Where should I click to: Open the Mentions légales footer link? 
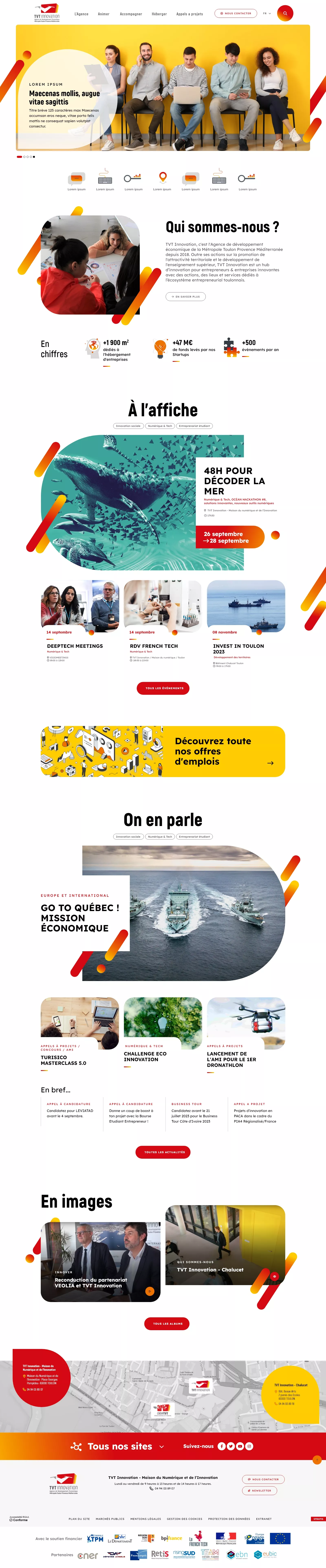pos(145,1519)
